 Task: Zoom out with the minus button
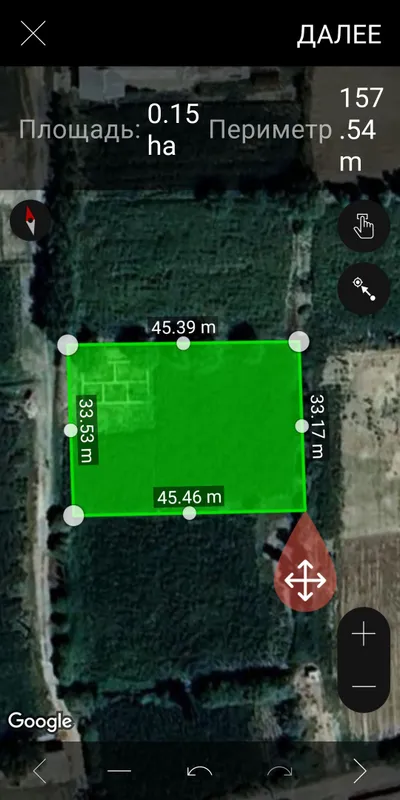coord(364,686)
